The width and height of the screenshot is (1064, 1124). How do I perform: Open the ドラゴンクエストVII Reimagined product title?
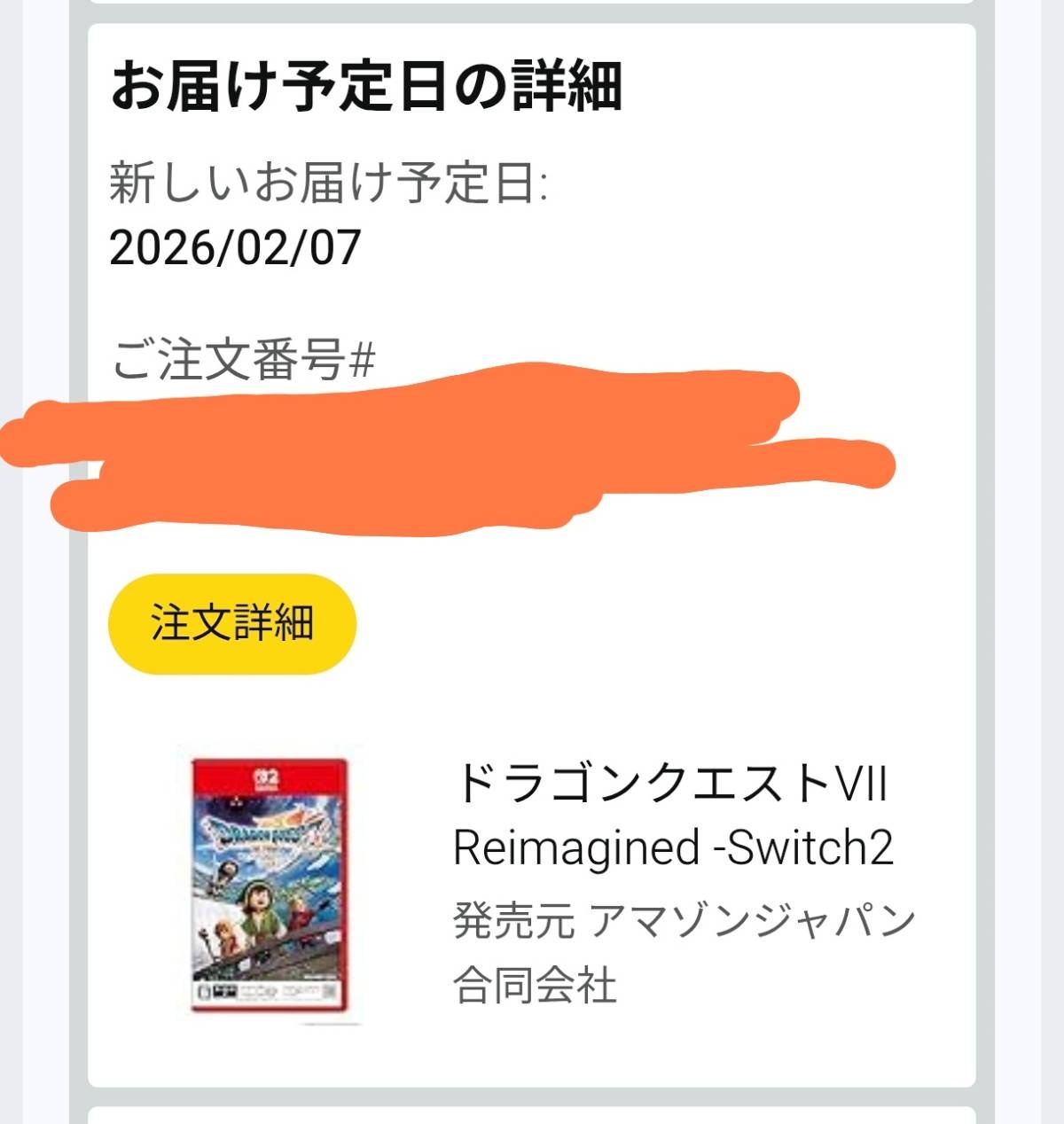pyautogui.click(x=671, y=815)
